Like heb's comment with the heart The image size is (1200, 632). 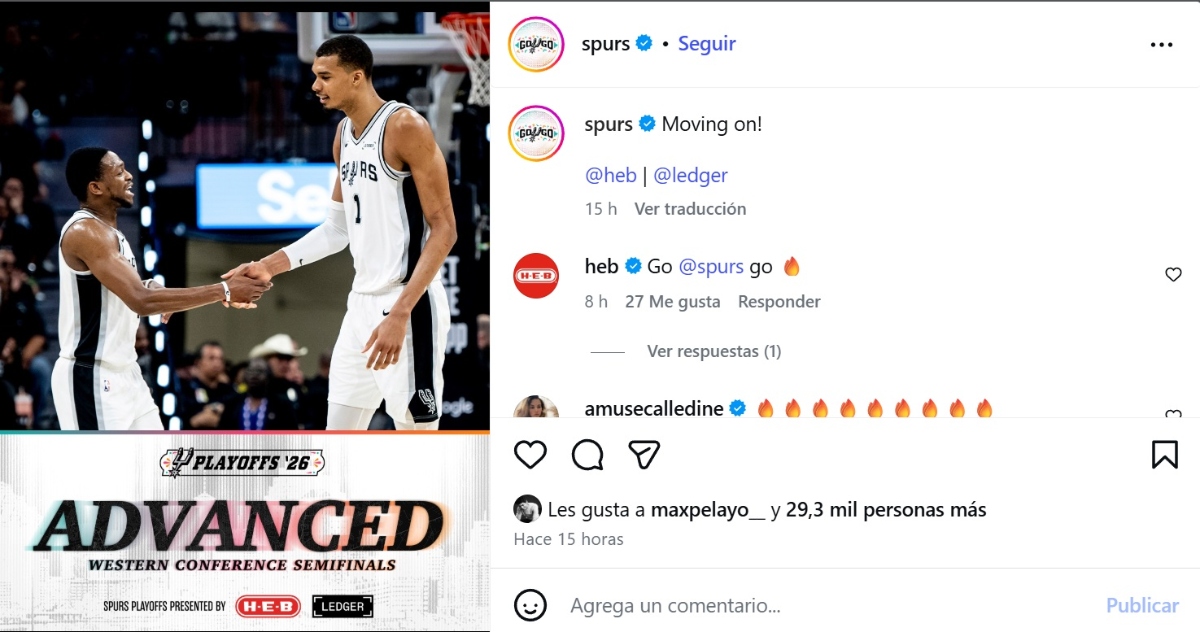(1173, 274)
